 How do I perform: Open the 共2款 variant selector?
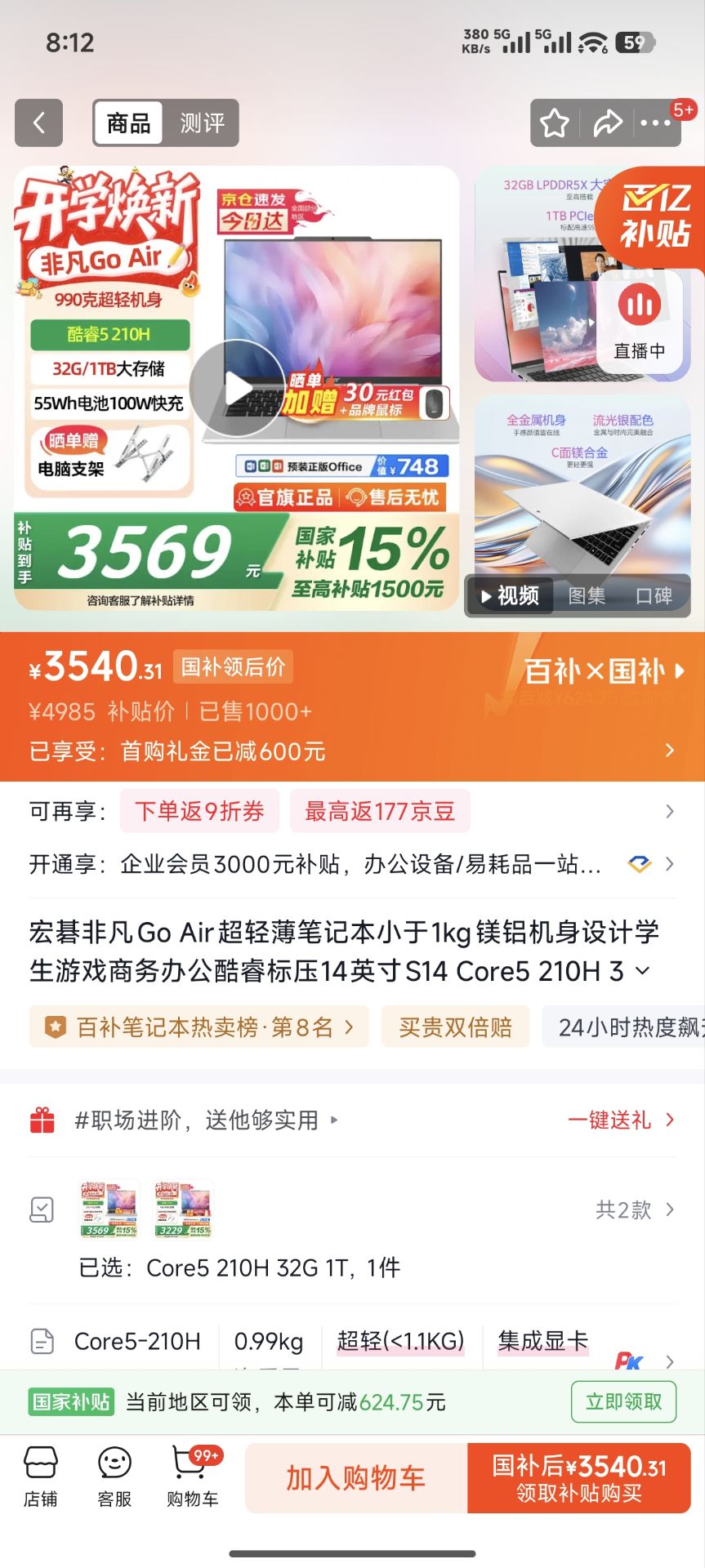click(x=635, y=1209)
